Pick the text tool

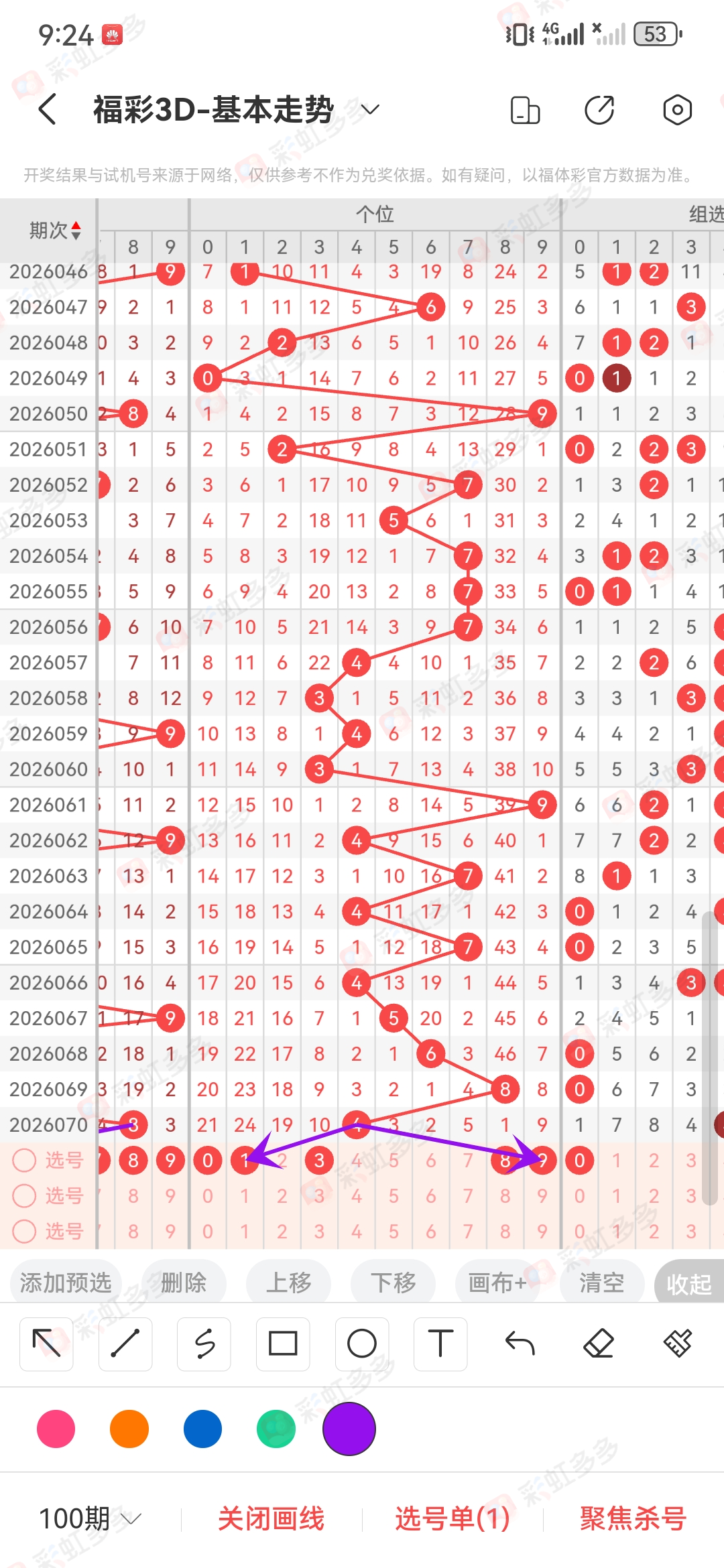click(x=440, y=1344)
